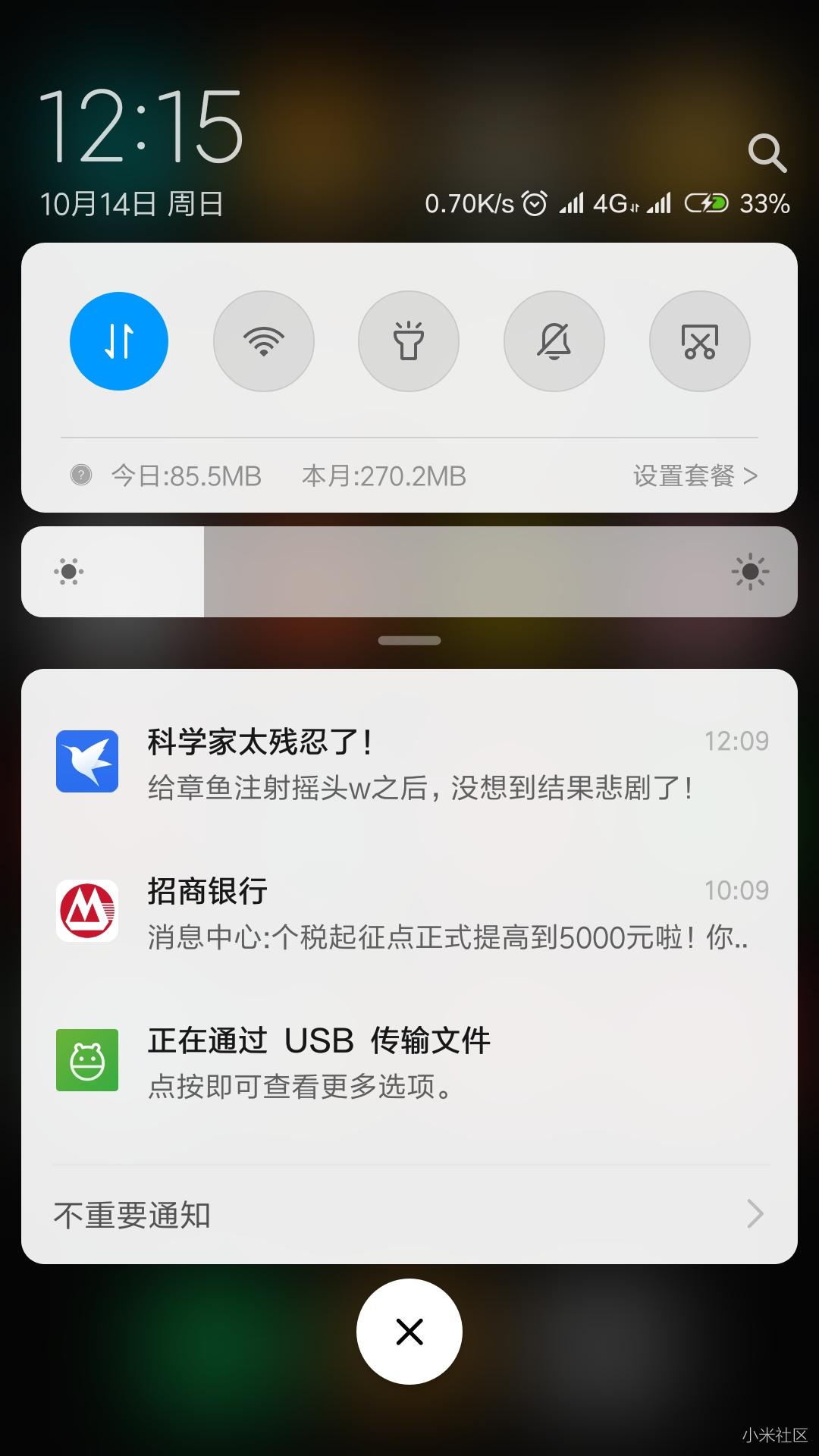Open the 招商银行 notification
Image resolution: width=819 pixels, height=1456 pixels.
409,914
